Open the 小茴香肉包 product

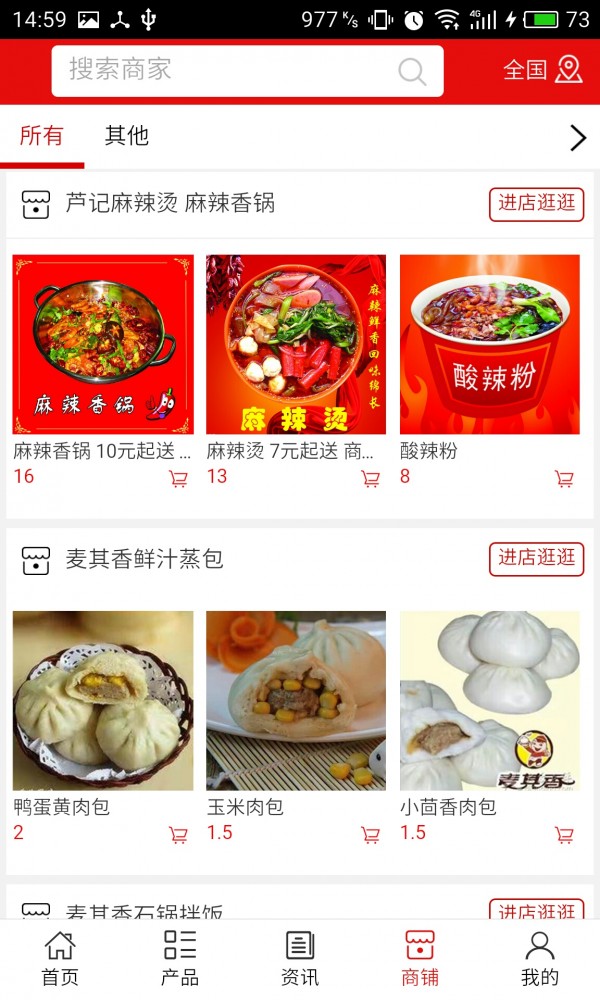(x=490, y=700)
